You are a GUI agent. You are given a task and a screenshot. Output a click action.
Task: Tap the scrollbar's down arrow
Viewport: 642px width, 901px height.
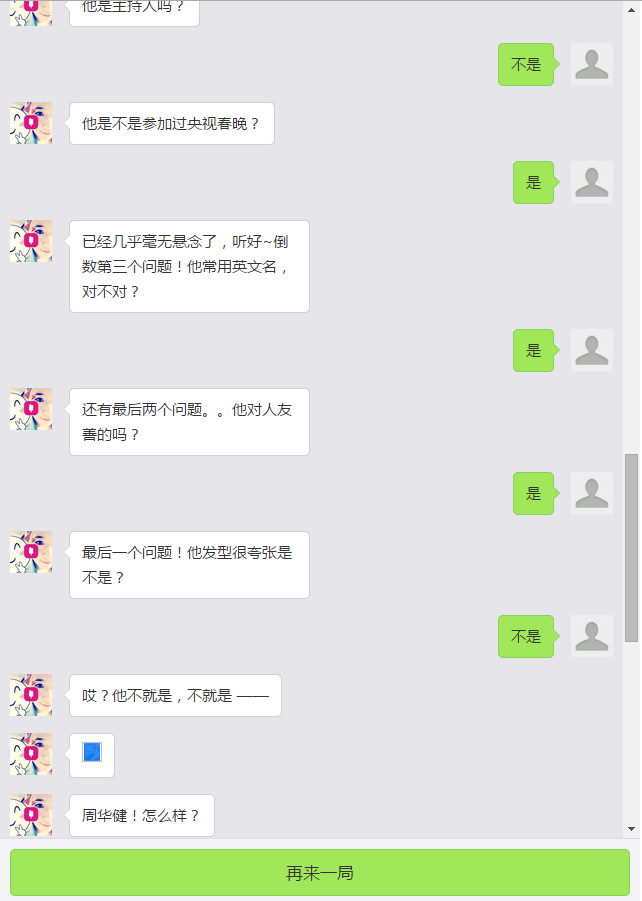pos(631,829)
